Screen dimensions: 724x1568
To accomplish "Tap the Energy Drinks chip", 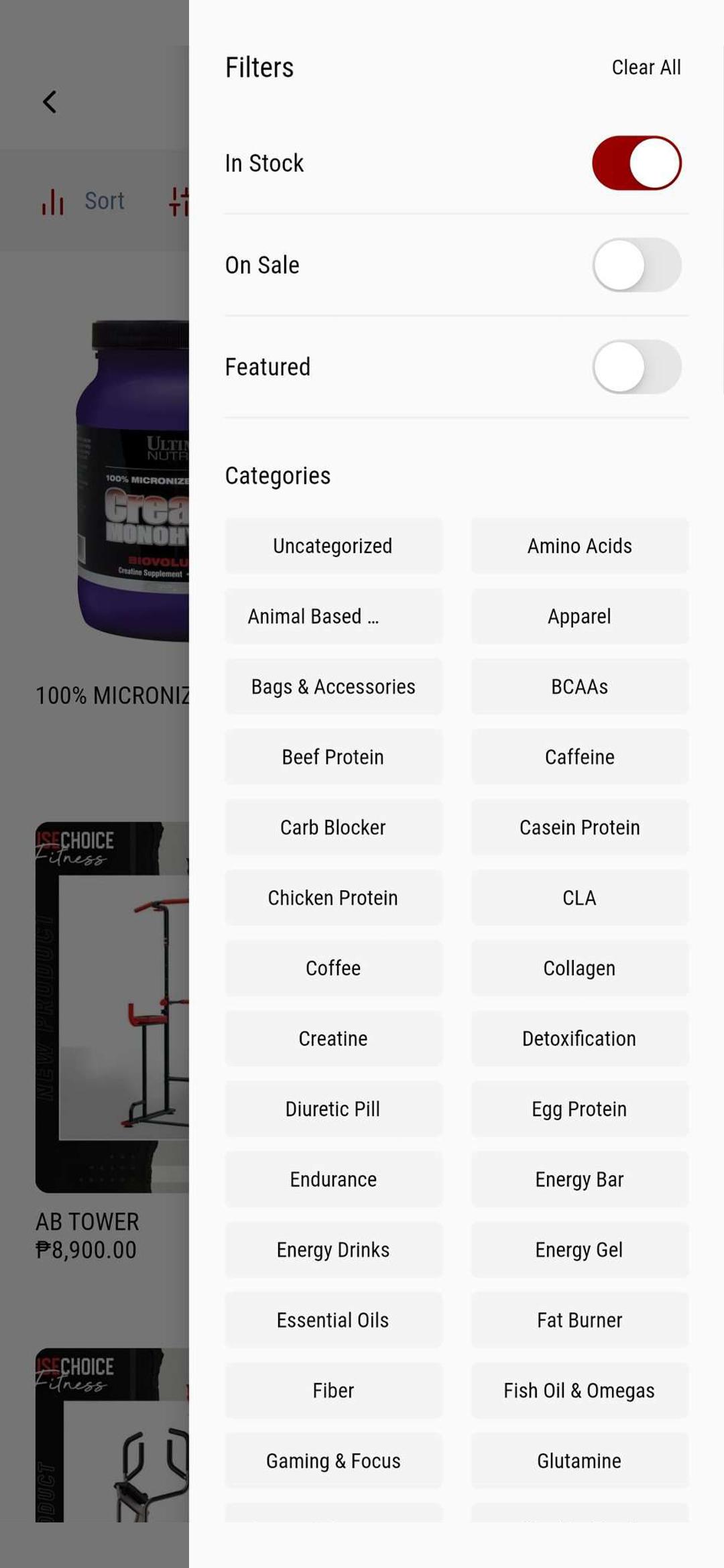I will (333, 1250).
